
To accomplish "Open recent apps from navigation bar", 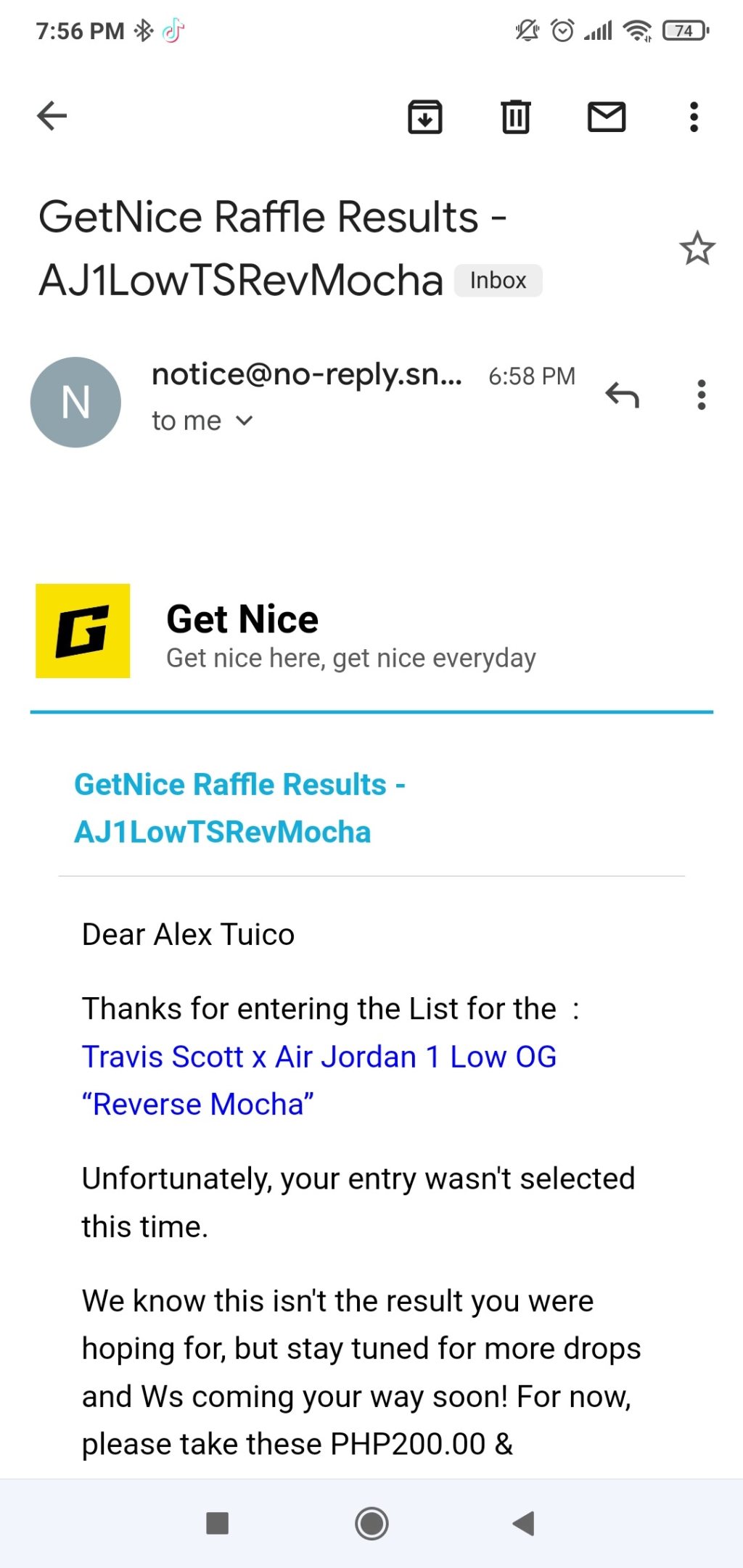I will [x=218, y=1523].
